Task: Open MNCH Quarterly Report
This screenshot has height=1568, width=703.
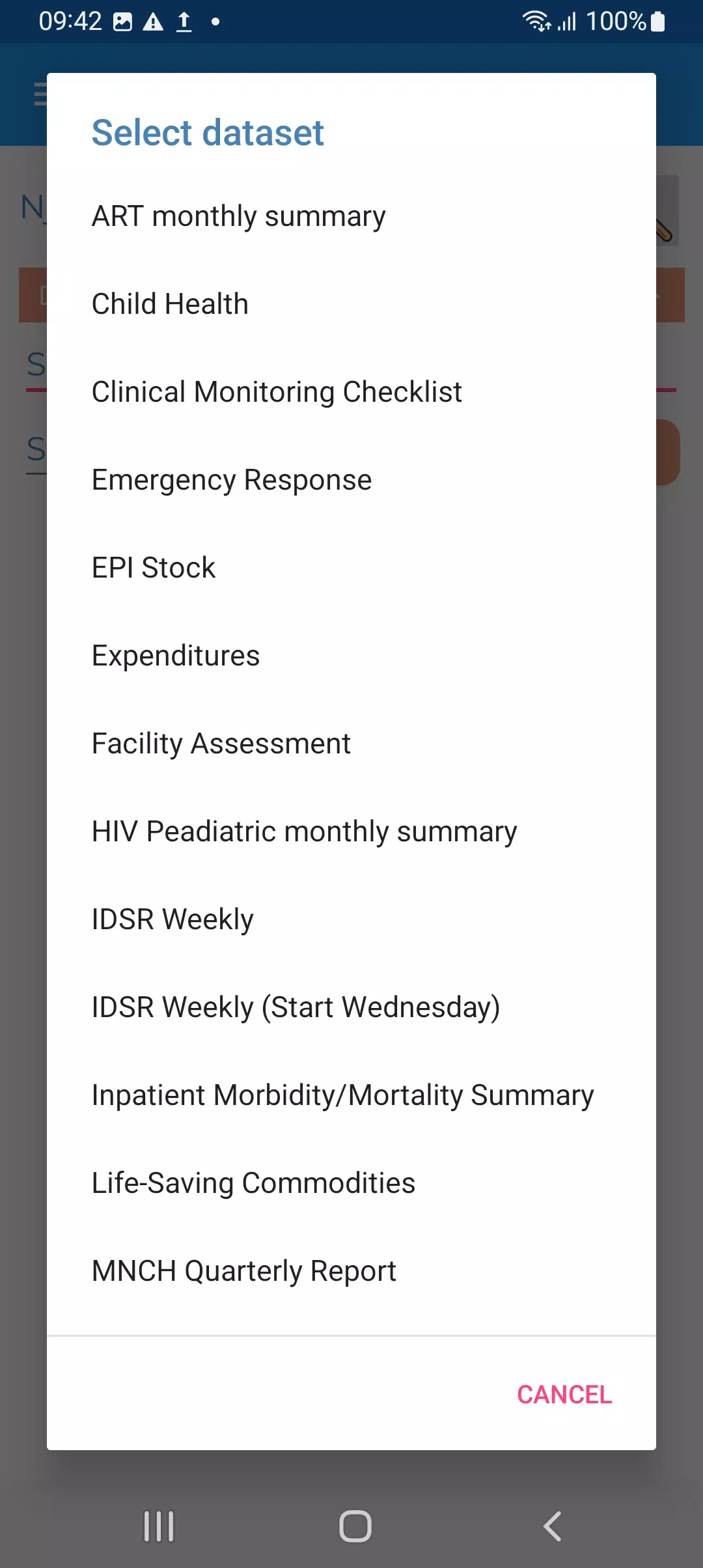Action: click(x=351, y=1271)
